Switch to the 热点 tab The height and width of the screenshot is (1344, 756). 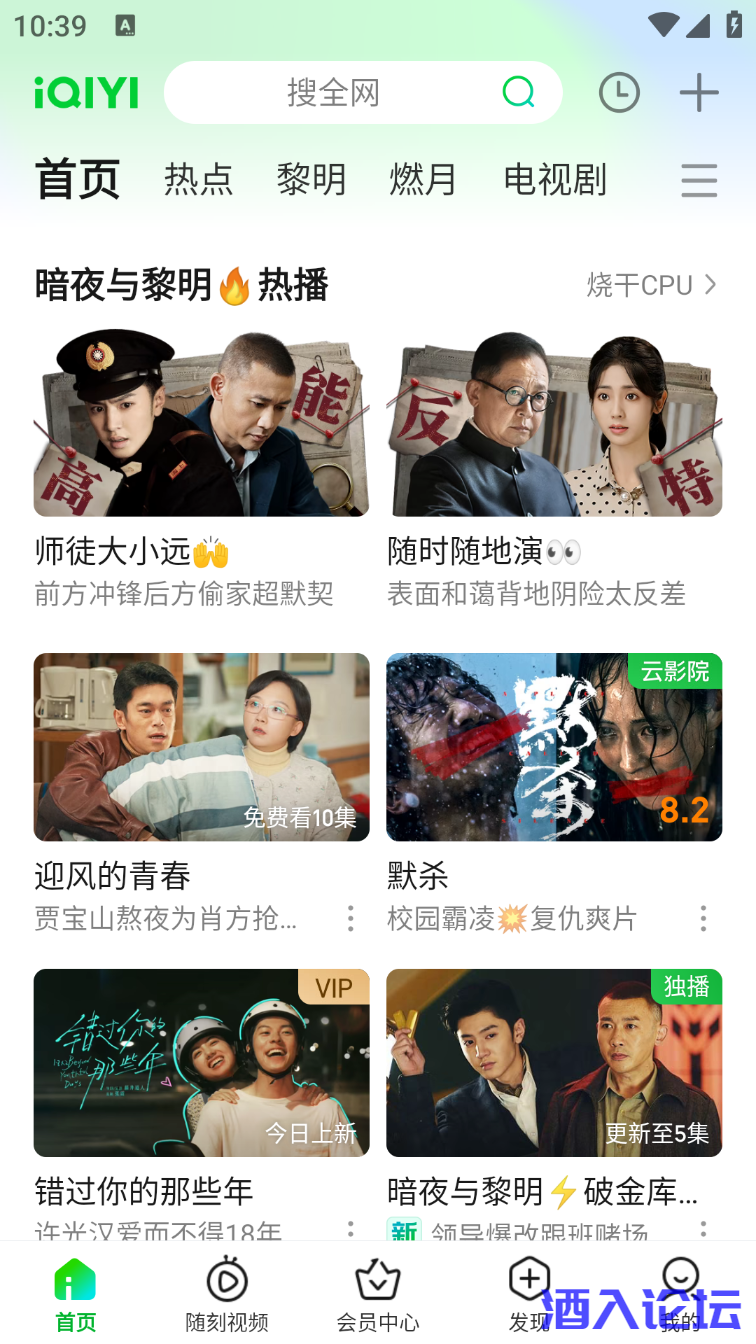198,180
